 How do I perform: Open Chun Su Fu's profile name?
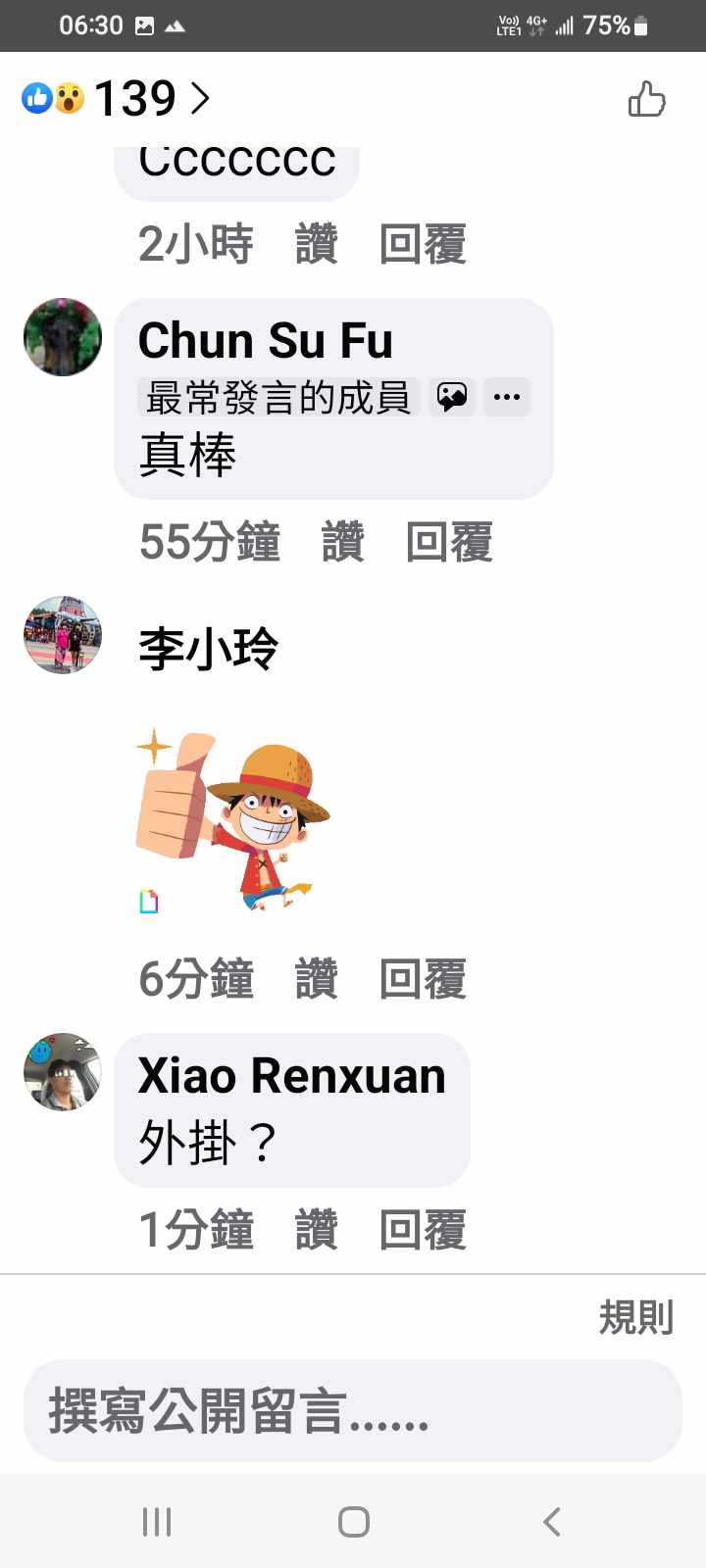click(x=265, y=341)
